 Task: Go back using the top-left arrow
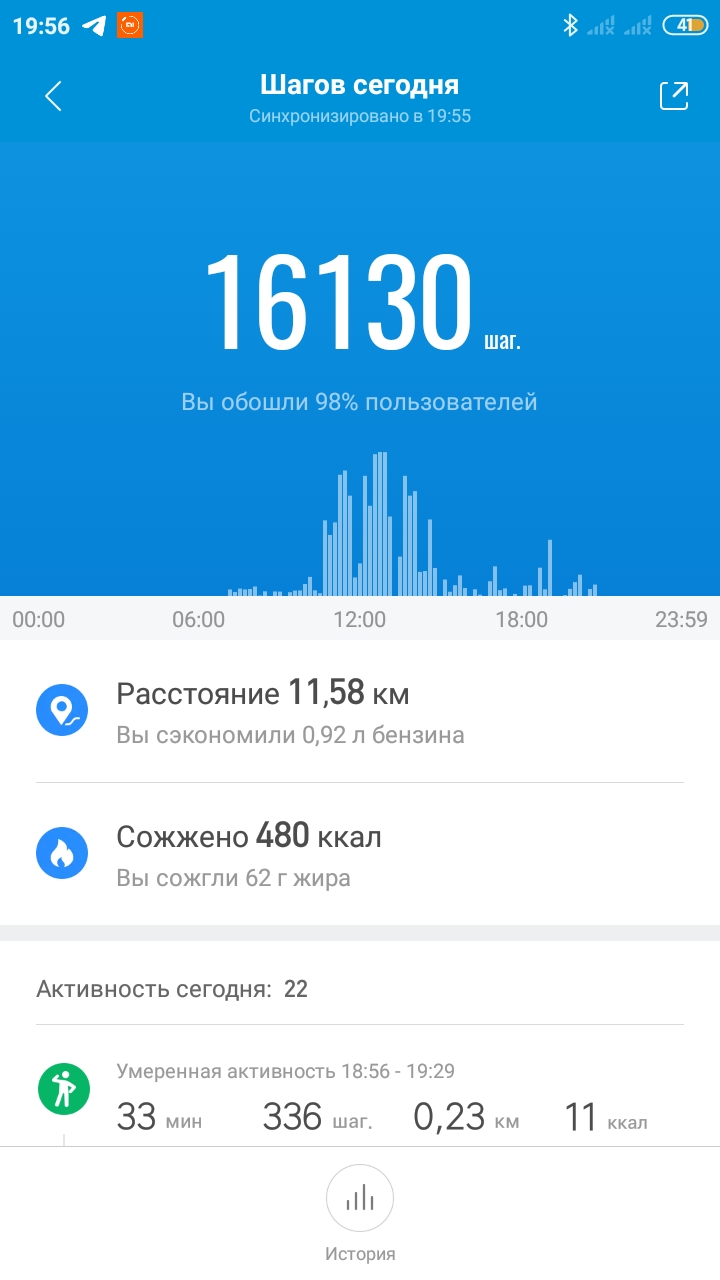[54, 96]
